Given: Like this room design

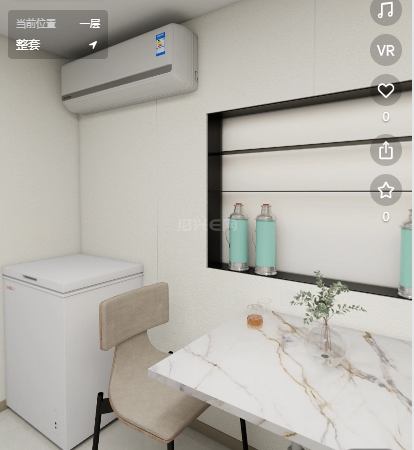Looking at the screenshot, I should click(x=386, y=90).
